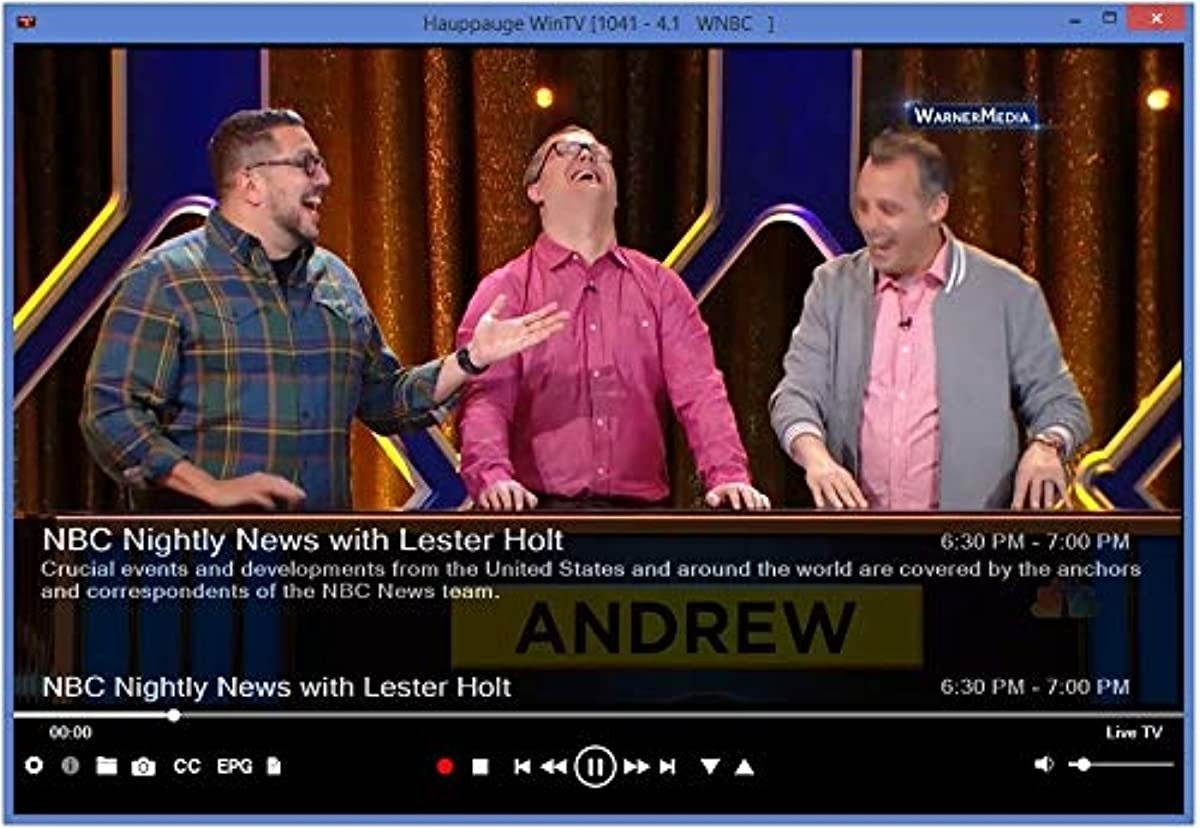Skip back to the start
The width and height of the screenshot is (1200, 828).
point(521,767)
